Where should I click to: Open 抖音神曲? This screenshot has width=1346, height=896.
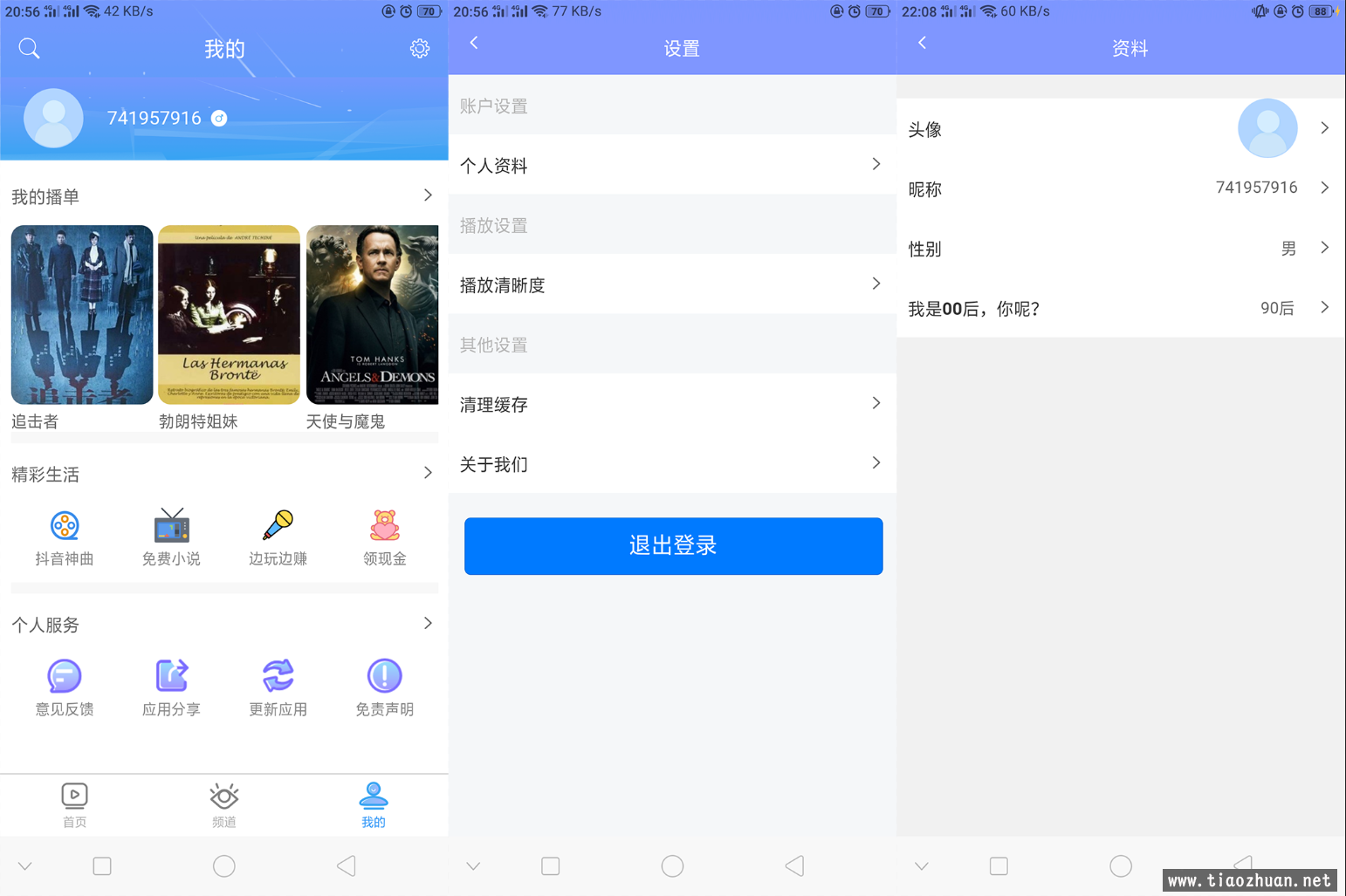click(65, 537)
